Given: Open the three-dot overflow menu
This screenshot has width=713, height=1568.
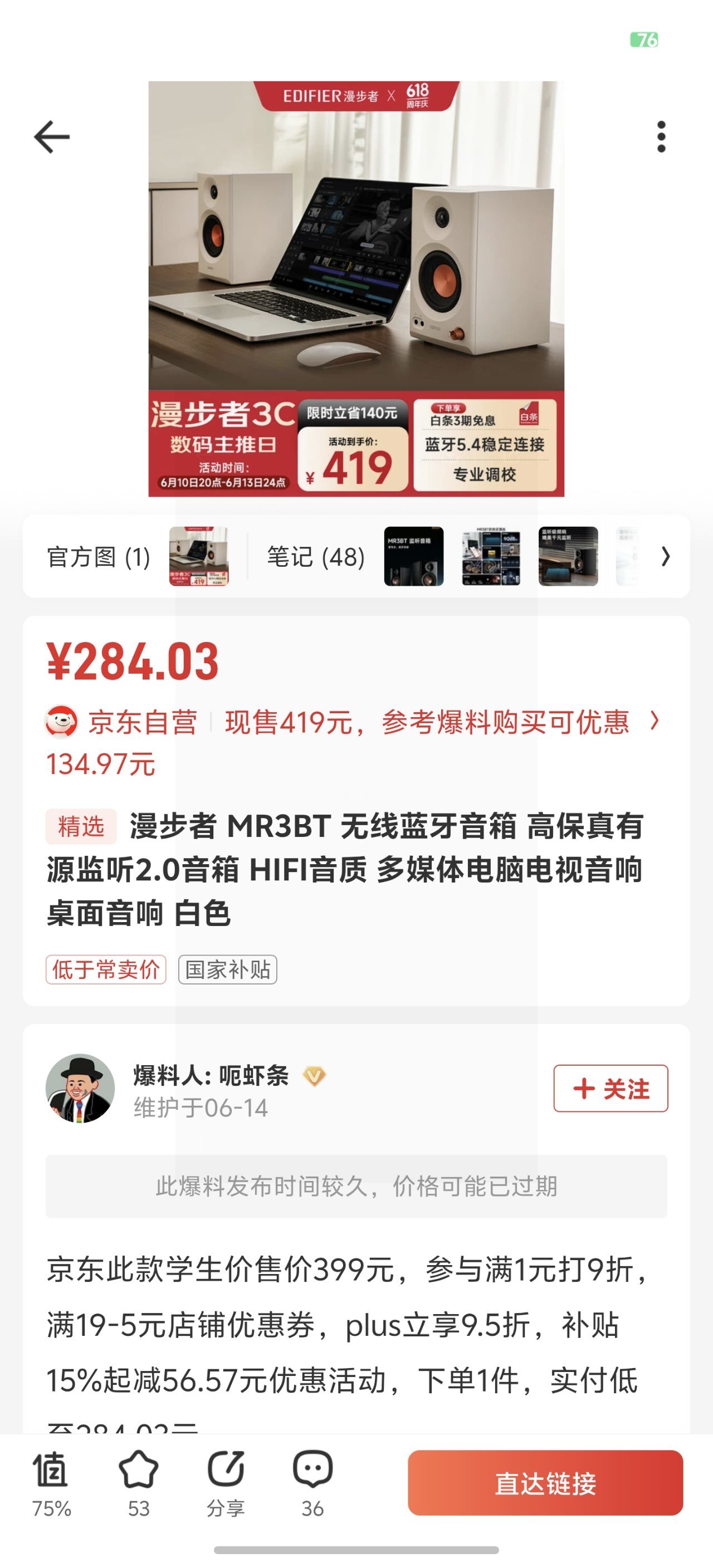Looking at the screenshot, I should pos(661,136).
